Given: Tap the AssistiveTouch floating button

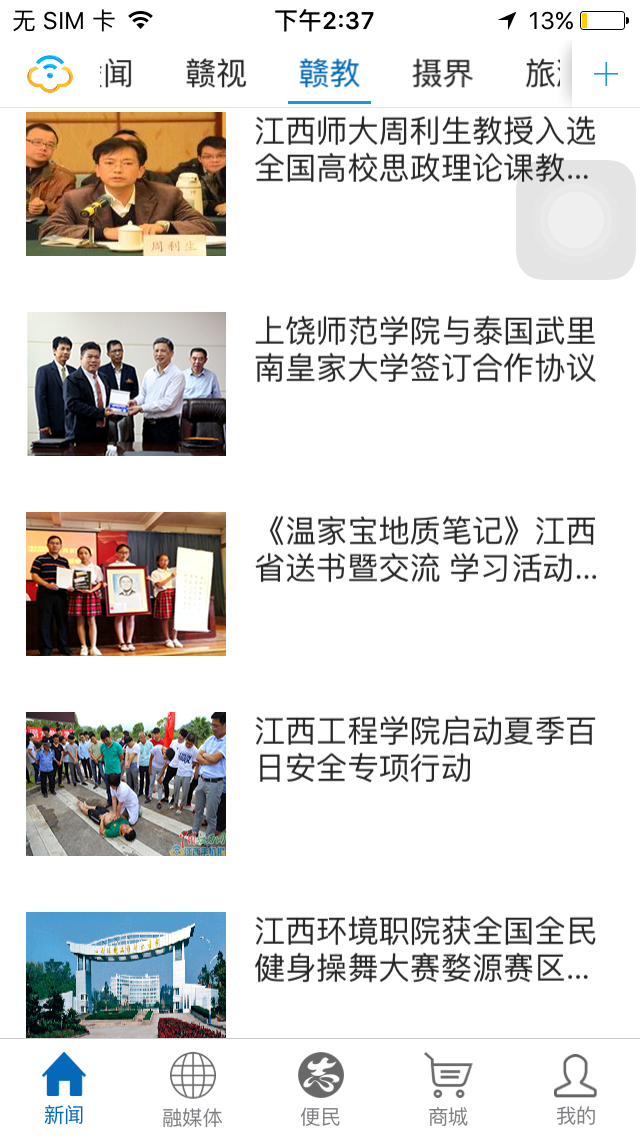Looking at the screenshot, I should coord(576,220).
